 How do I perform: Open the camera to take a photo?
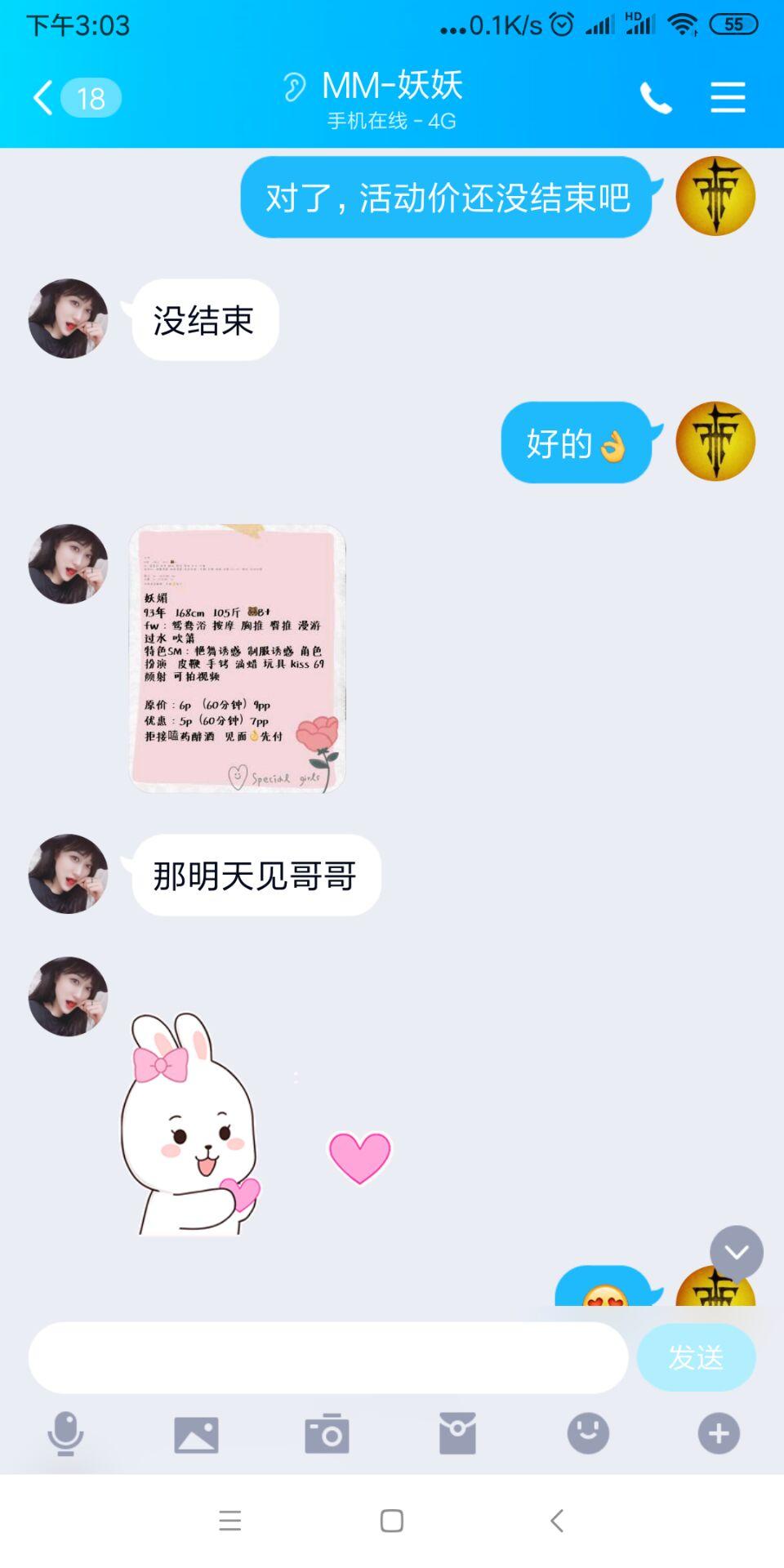tap(327, 1433)
